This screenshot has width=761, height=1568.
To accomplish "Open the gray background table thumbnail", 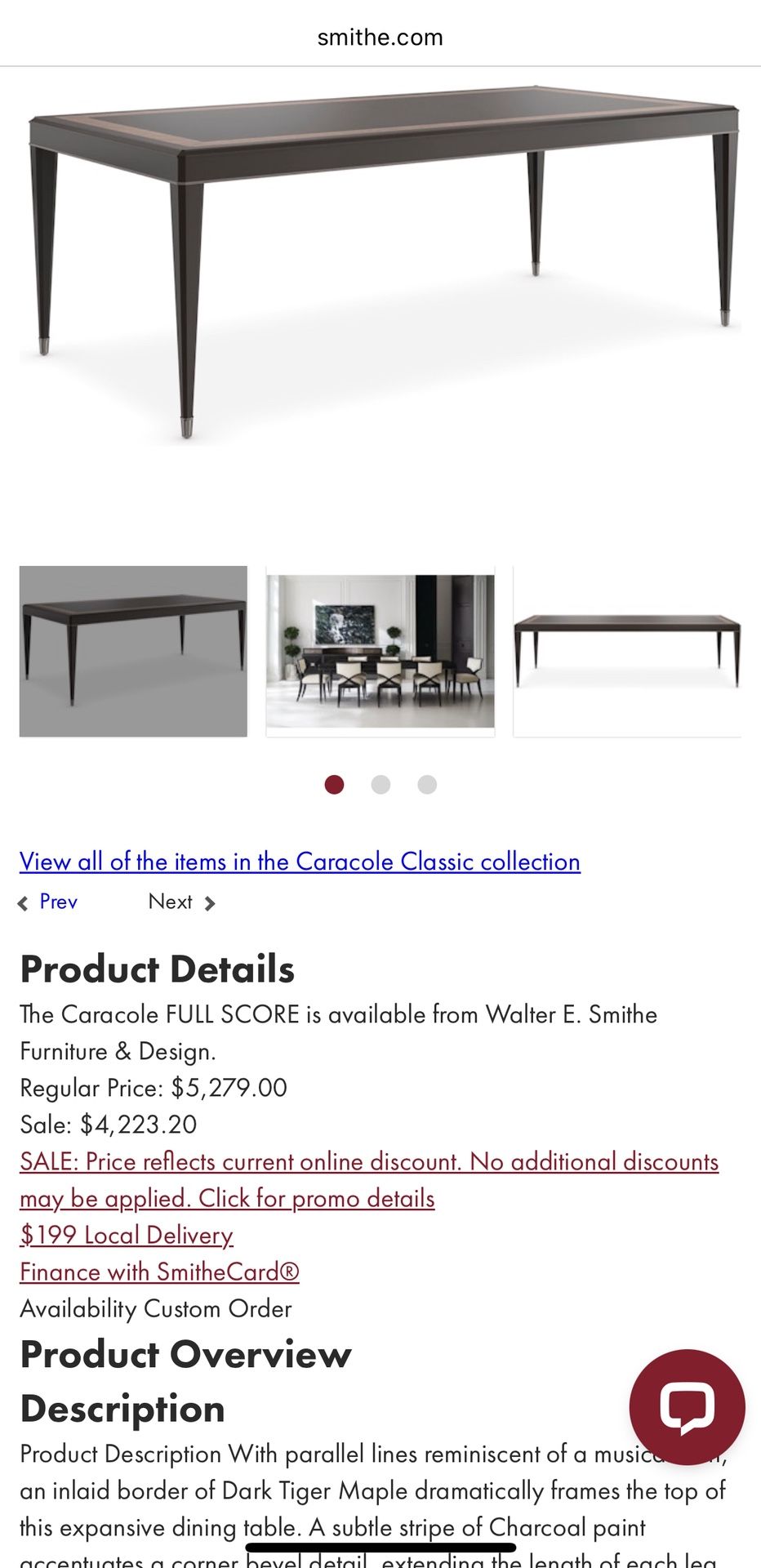I will coord(133,651).
